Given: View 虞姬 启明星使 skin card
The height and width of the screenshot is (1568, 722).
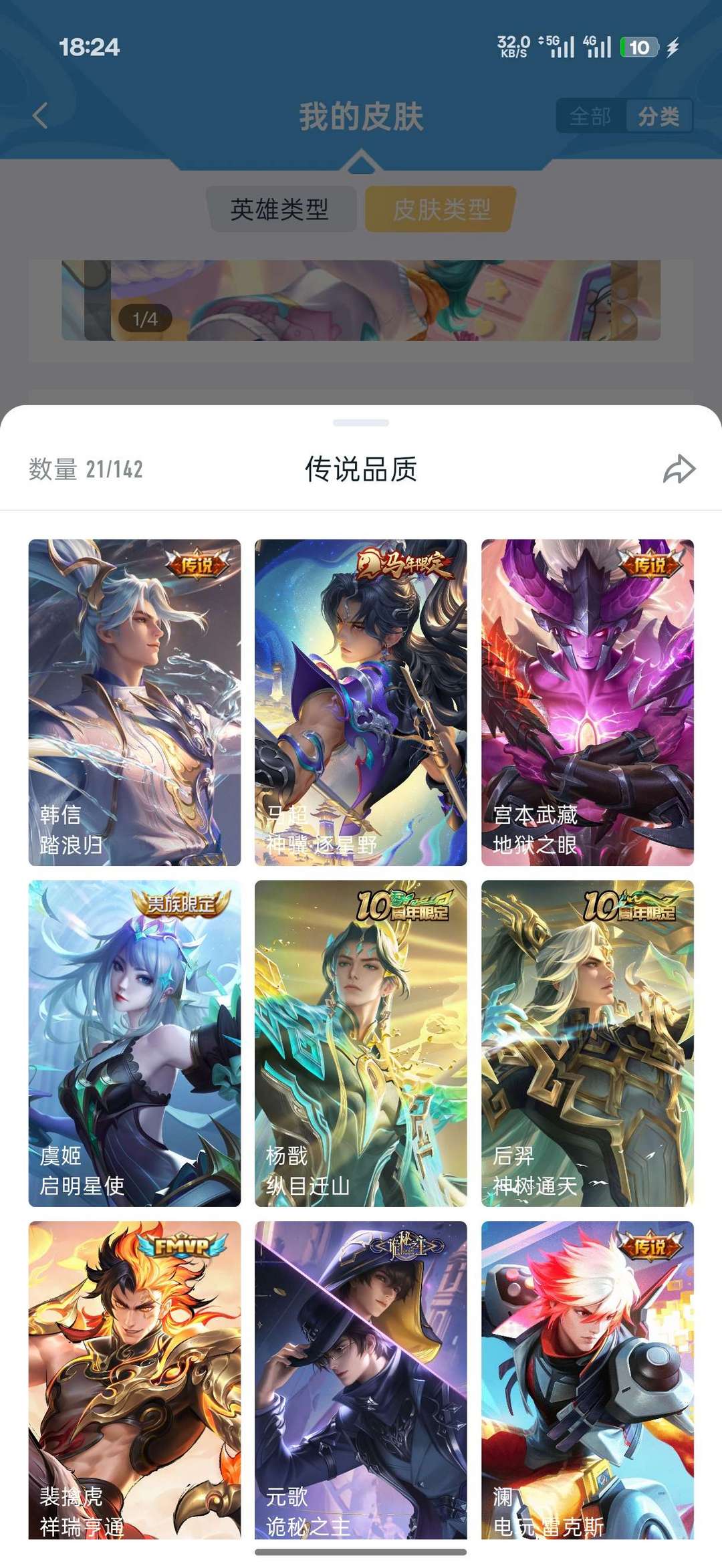Looking at the screenshot, I should [134, 1043].
